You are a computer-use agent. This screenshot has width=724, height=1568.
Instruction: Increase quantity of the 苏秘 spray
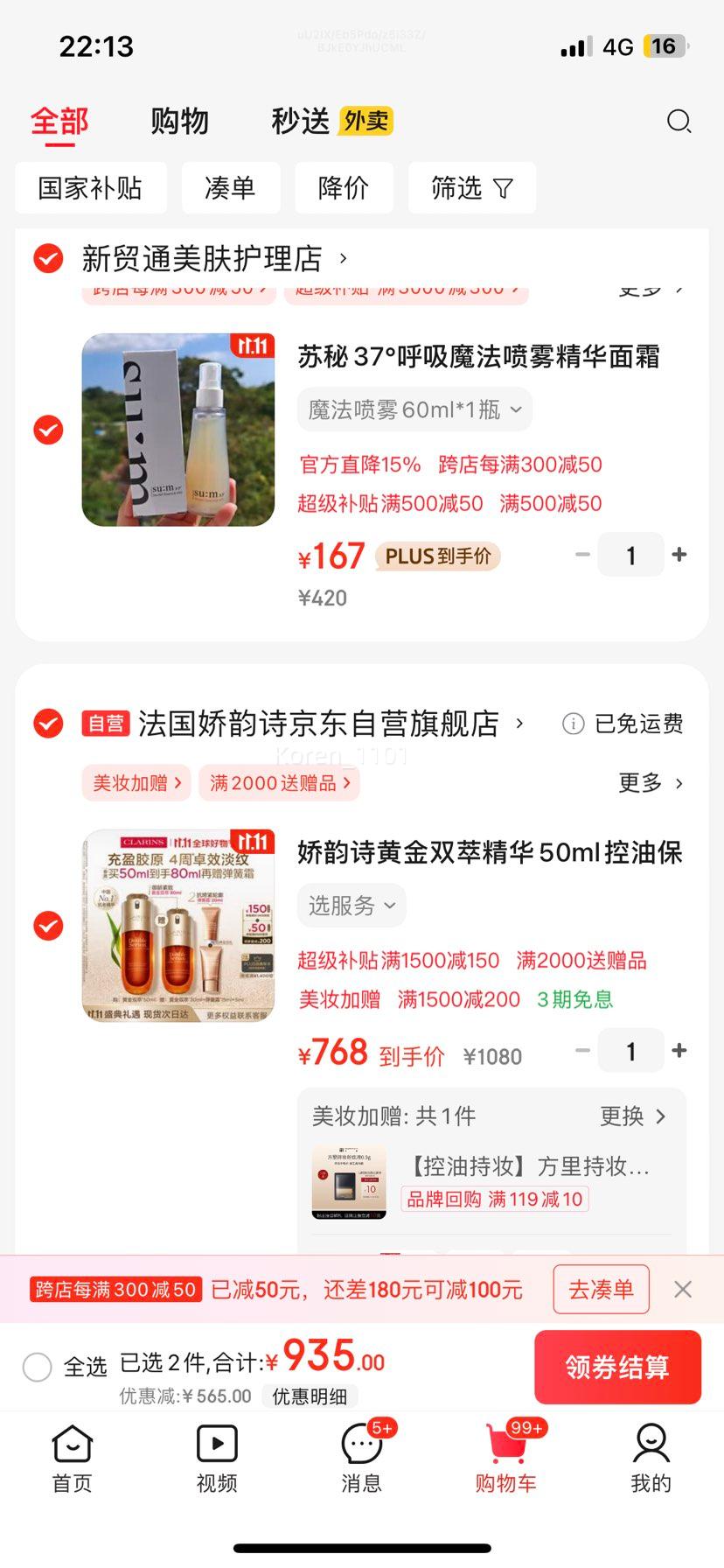click(x=679, y=555)
